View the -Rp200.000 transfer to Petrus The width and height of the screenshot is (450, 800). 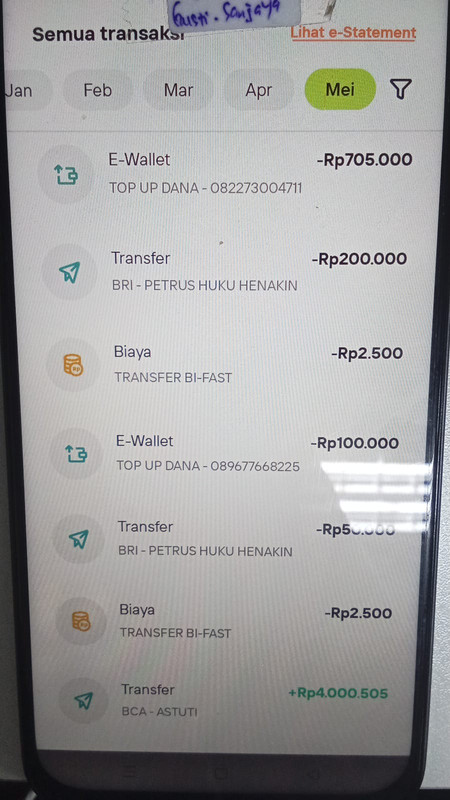click(224, 271)
